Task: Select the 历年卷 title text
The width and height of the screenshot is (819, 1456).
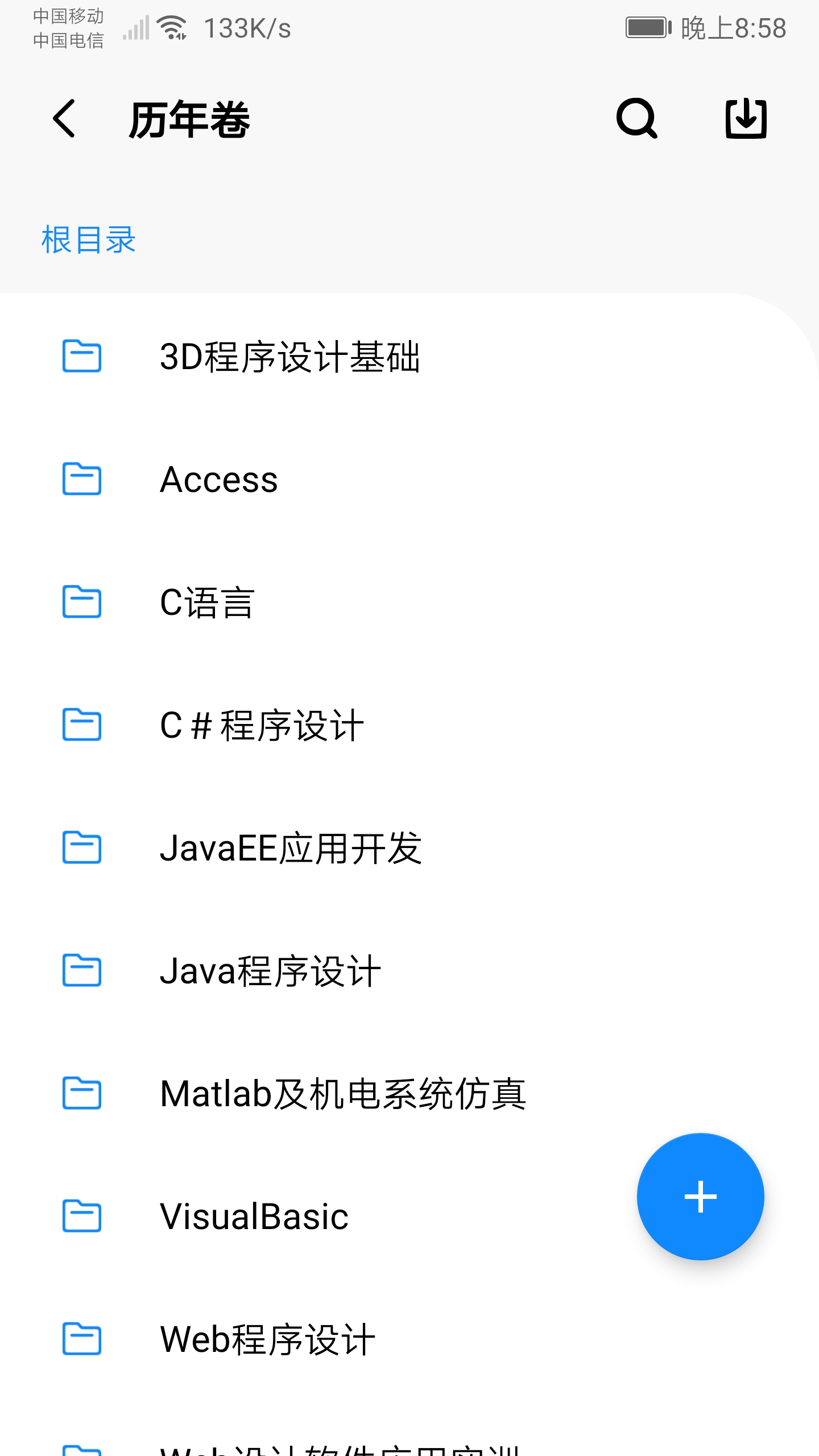Action: tap(189, 120)
